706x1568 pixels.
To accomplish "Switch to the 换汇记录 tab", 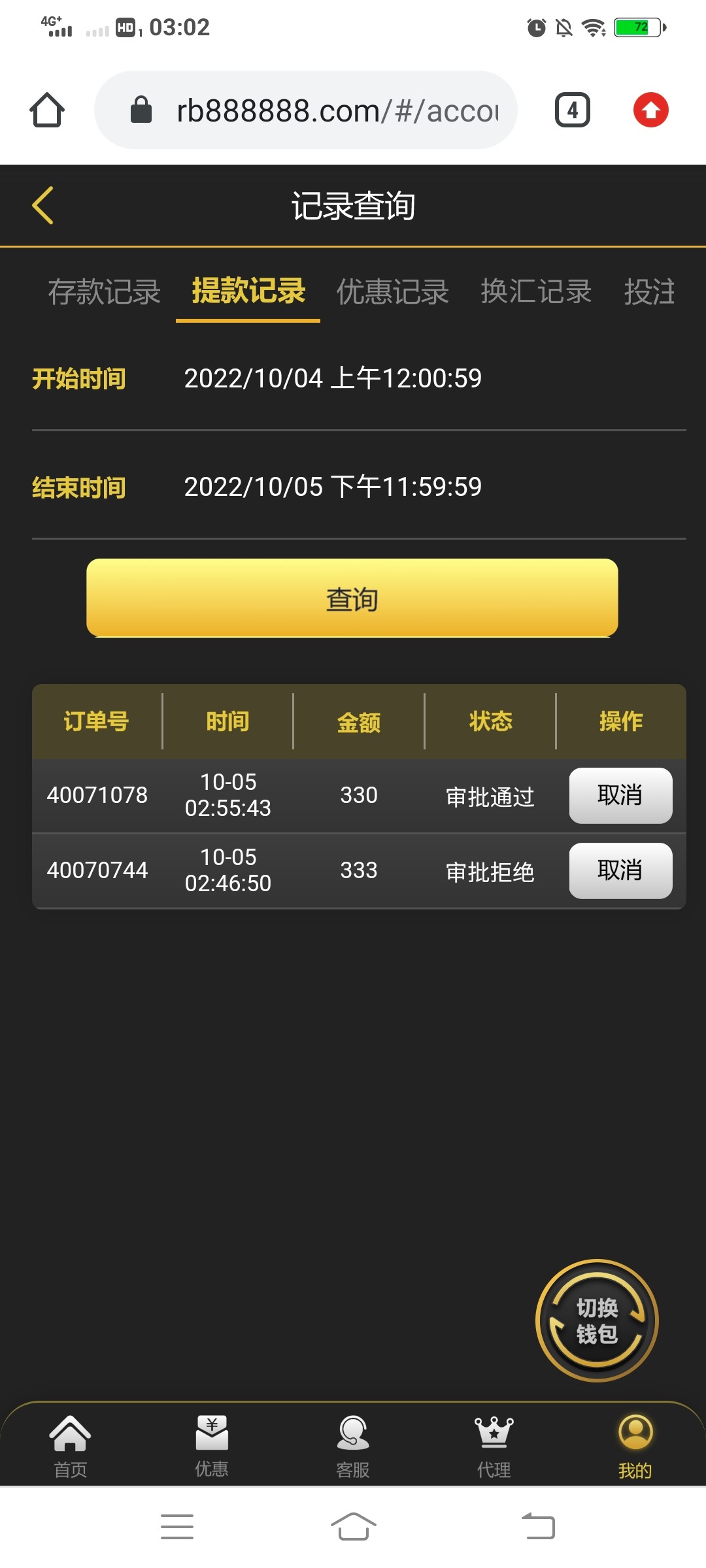I will pyautogui.click(x=536, y=291).
